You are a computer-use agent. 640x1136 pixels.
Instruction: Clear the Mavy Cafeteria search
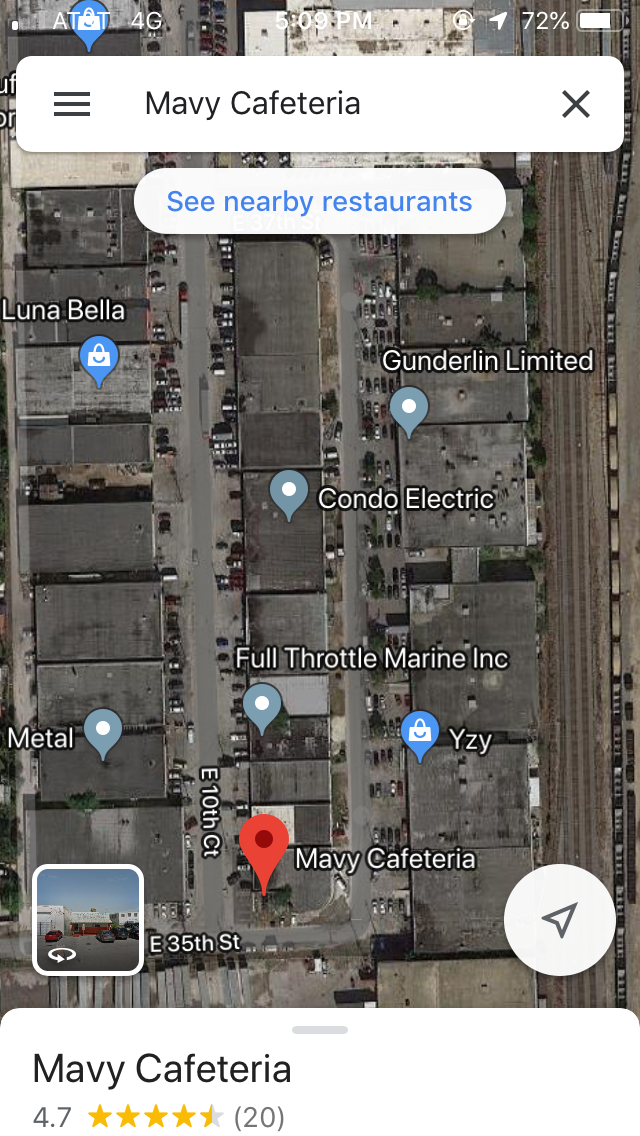click(575, 104)
